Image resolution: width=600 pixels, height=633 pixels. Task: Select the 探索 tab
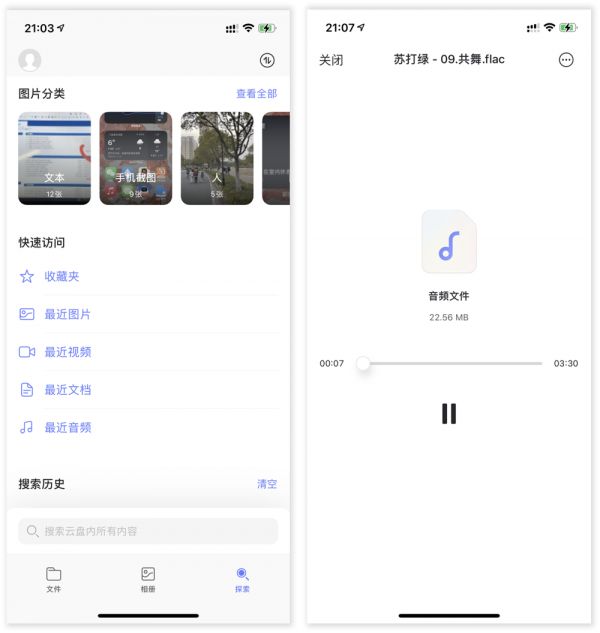point(242,580)
